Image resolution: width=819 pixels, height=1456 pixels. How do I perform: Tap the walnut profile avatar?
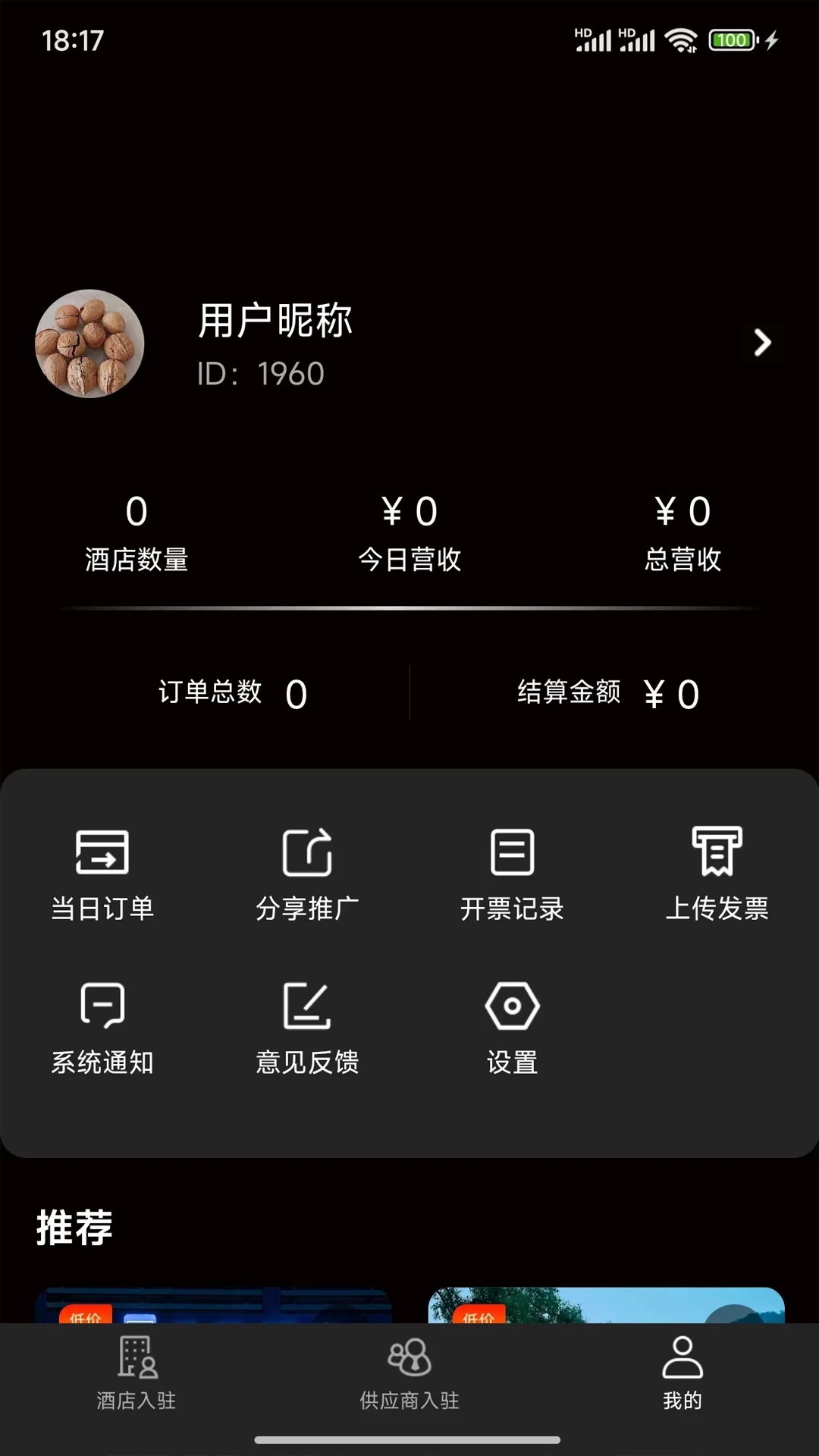pos(89,343)
